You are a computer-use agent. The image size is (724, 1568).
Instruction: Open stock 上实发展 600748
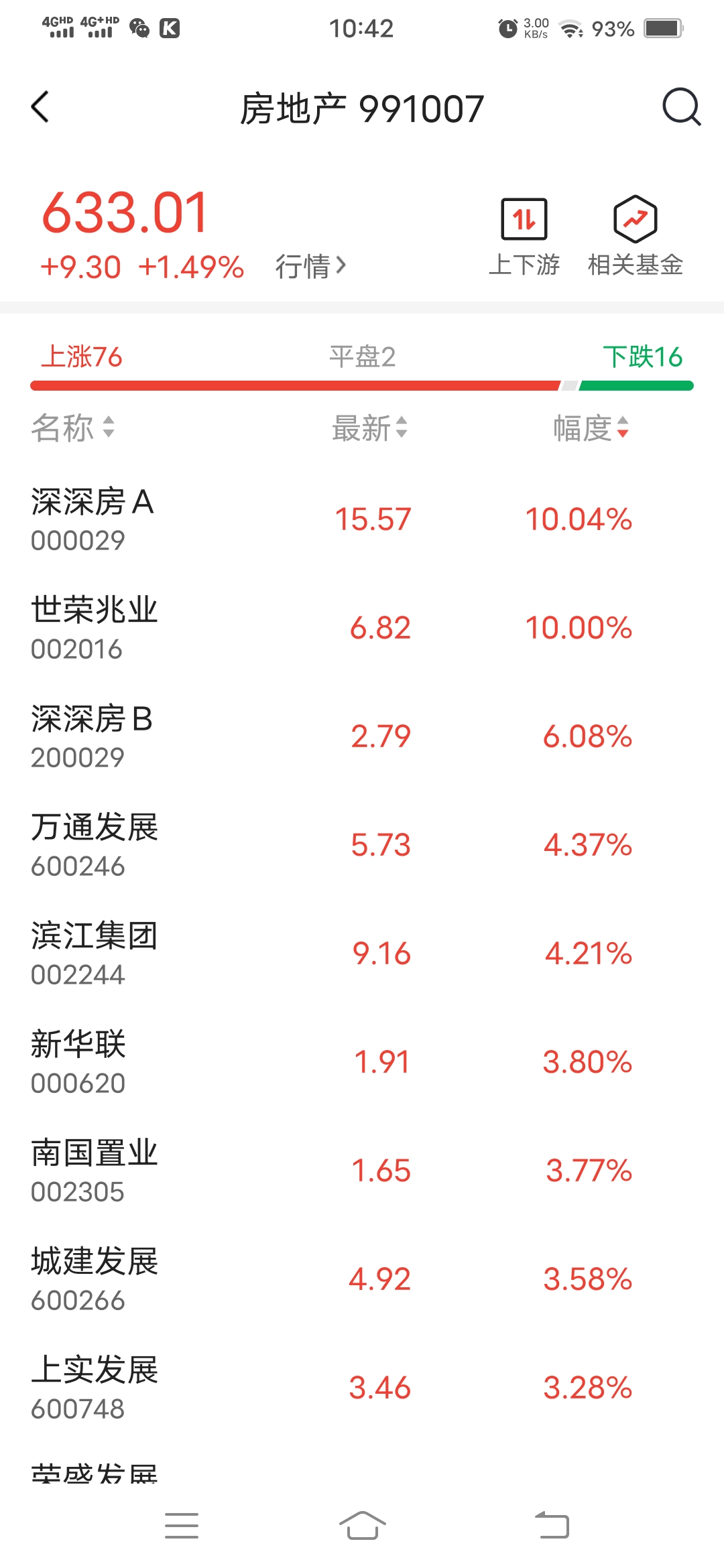tap(362, 1388)
